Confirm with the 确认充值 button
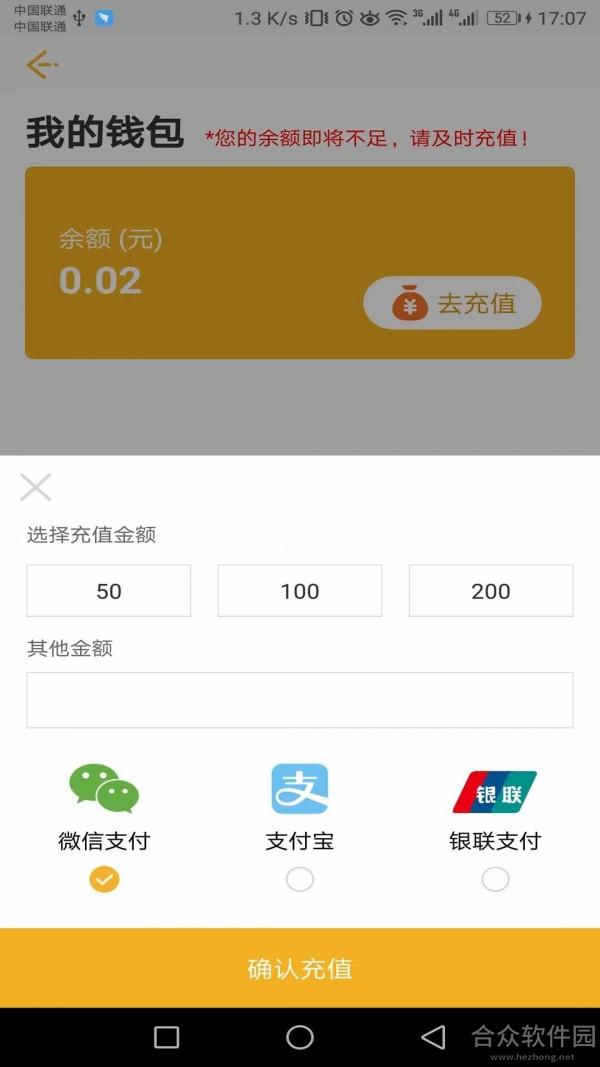The width and height of the screenshot is (600, 1067). [x=300, y=968]
